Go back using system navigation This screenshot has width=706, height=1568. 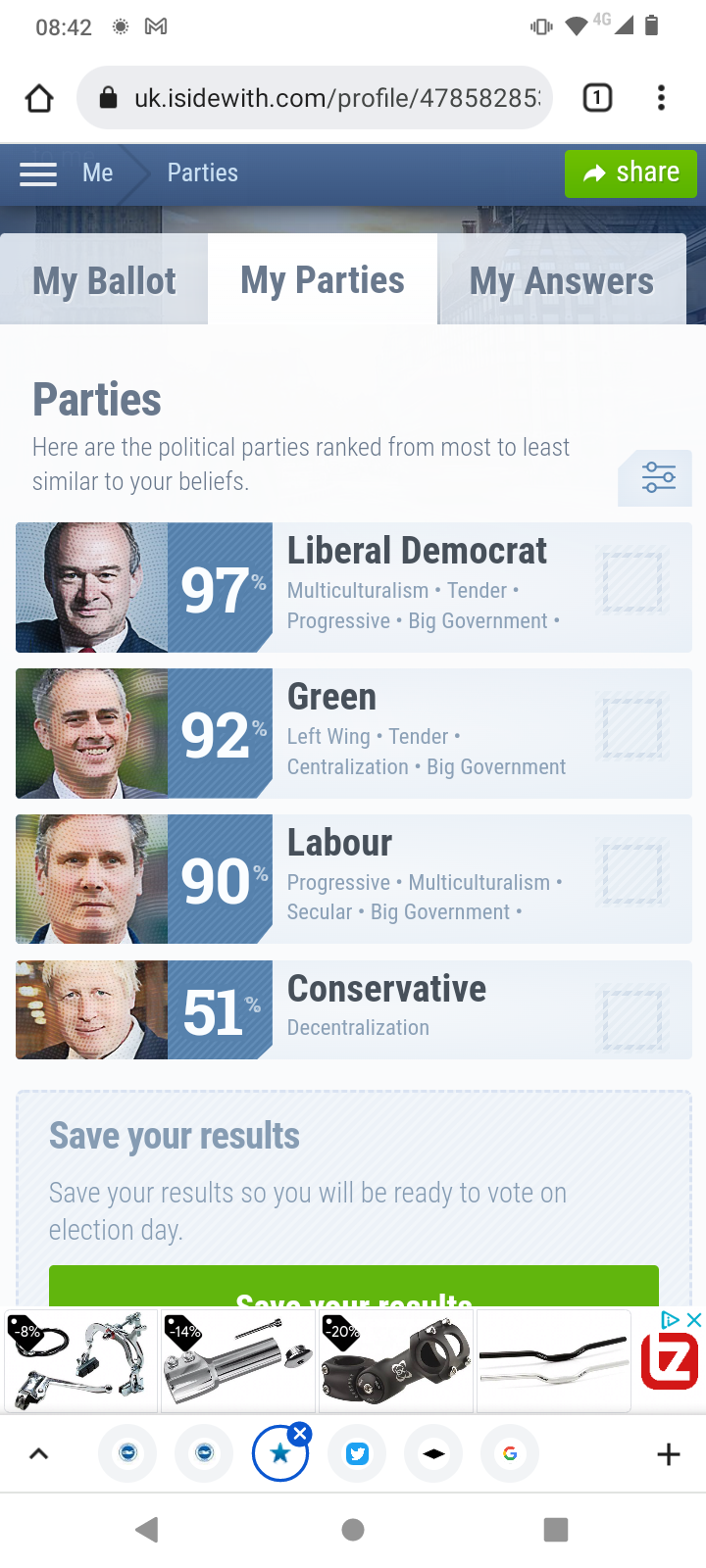click(x=147, y=1530)
